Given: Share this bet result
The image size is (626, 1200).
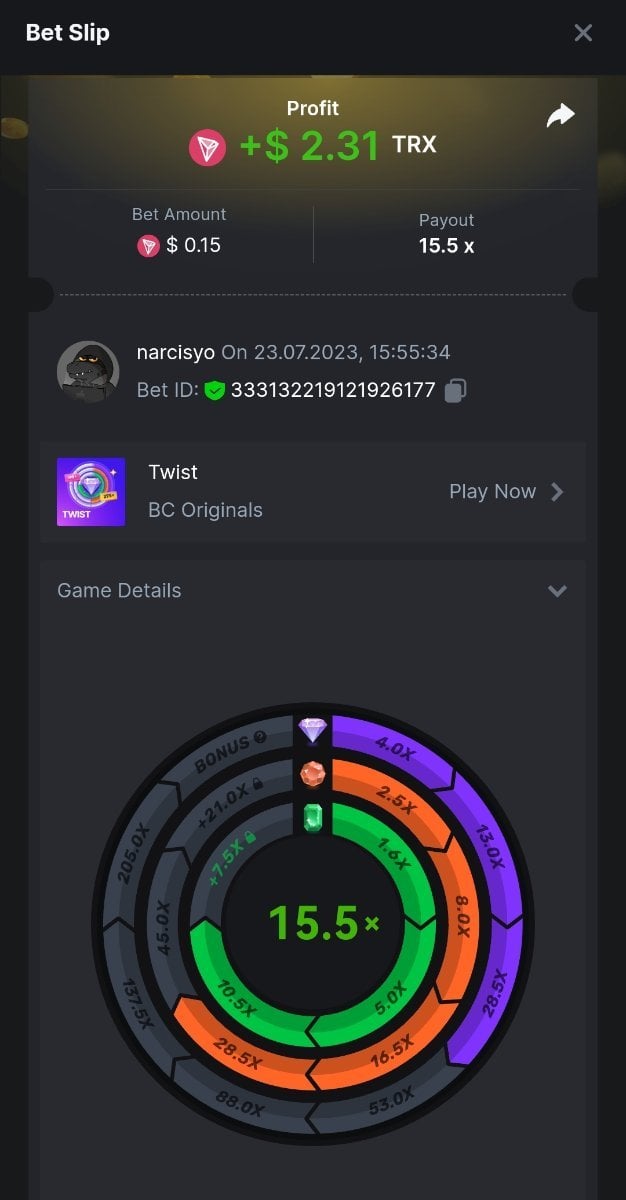Looking at the screenshot, I should tap(560, 116).
